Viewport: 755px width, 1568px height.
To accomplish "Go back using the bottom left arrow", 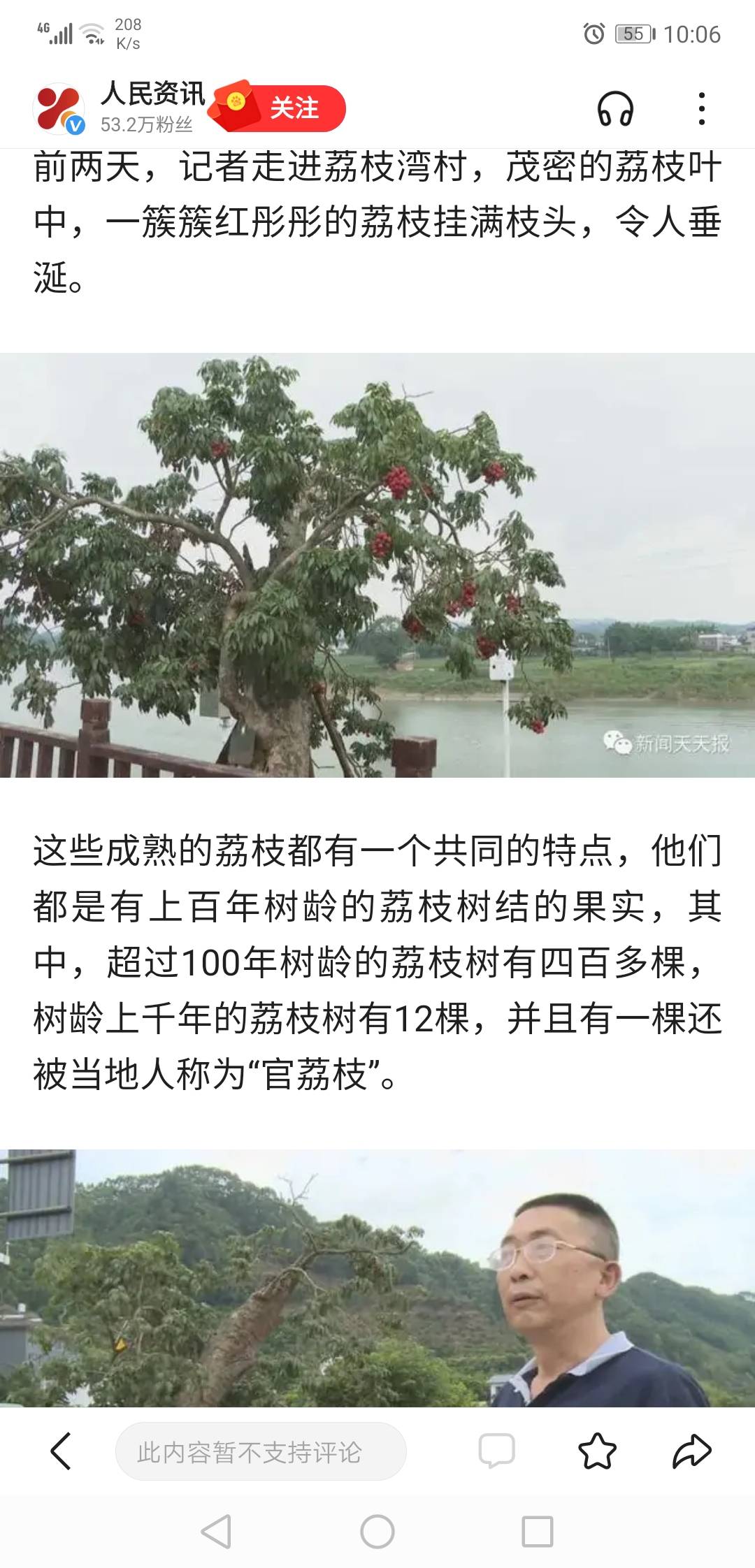I will pos(62,1452).
